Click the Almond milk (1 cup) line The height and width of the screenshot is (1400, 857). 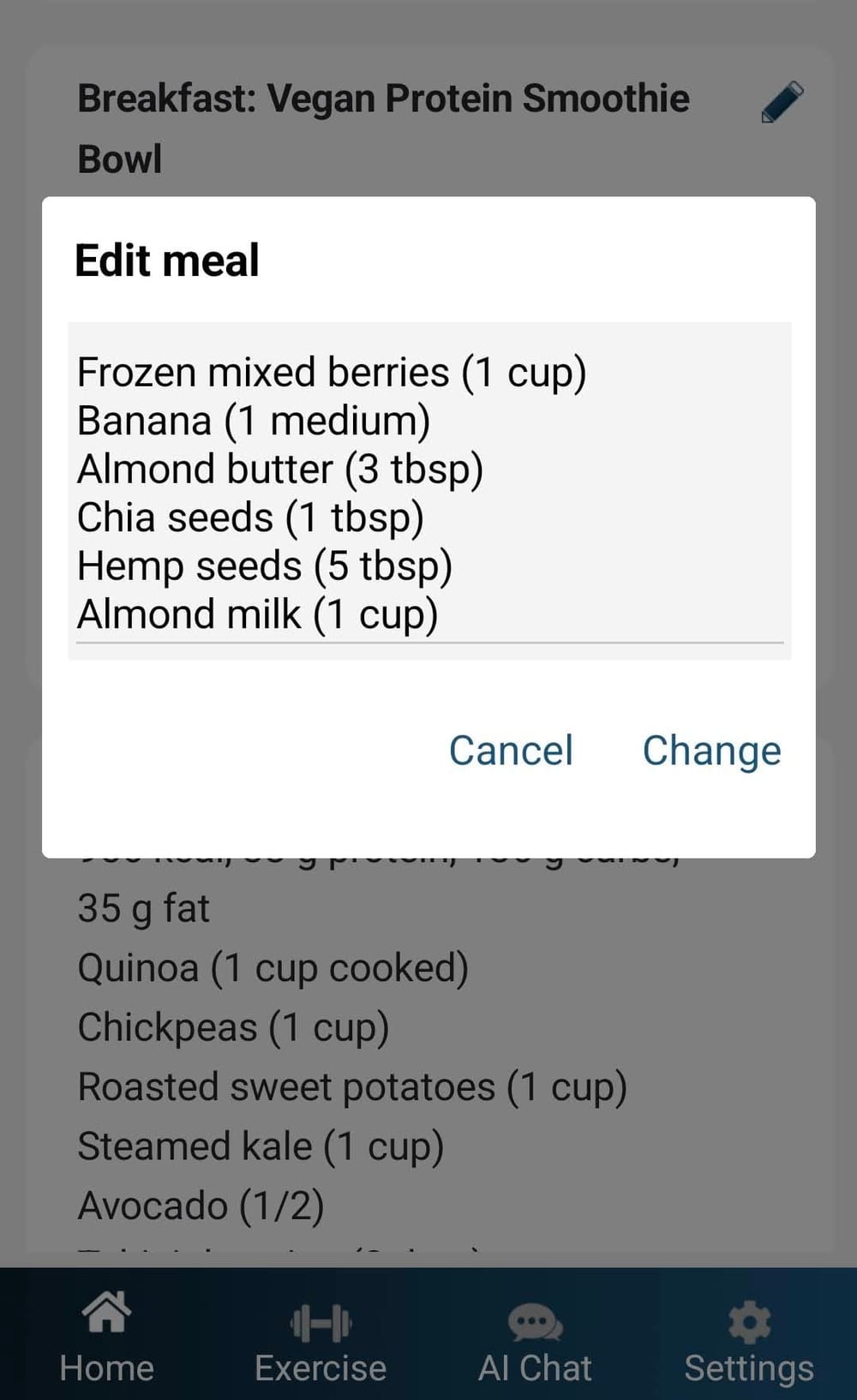pos(258,613)
